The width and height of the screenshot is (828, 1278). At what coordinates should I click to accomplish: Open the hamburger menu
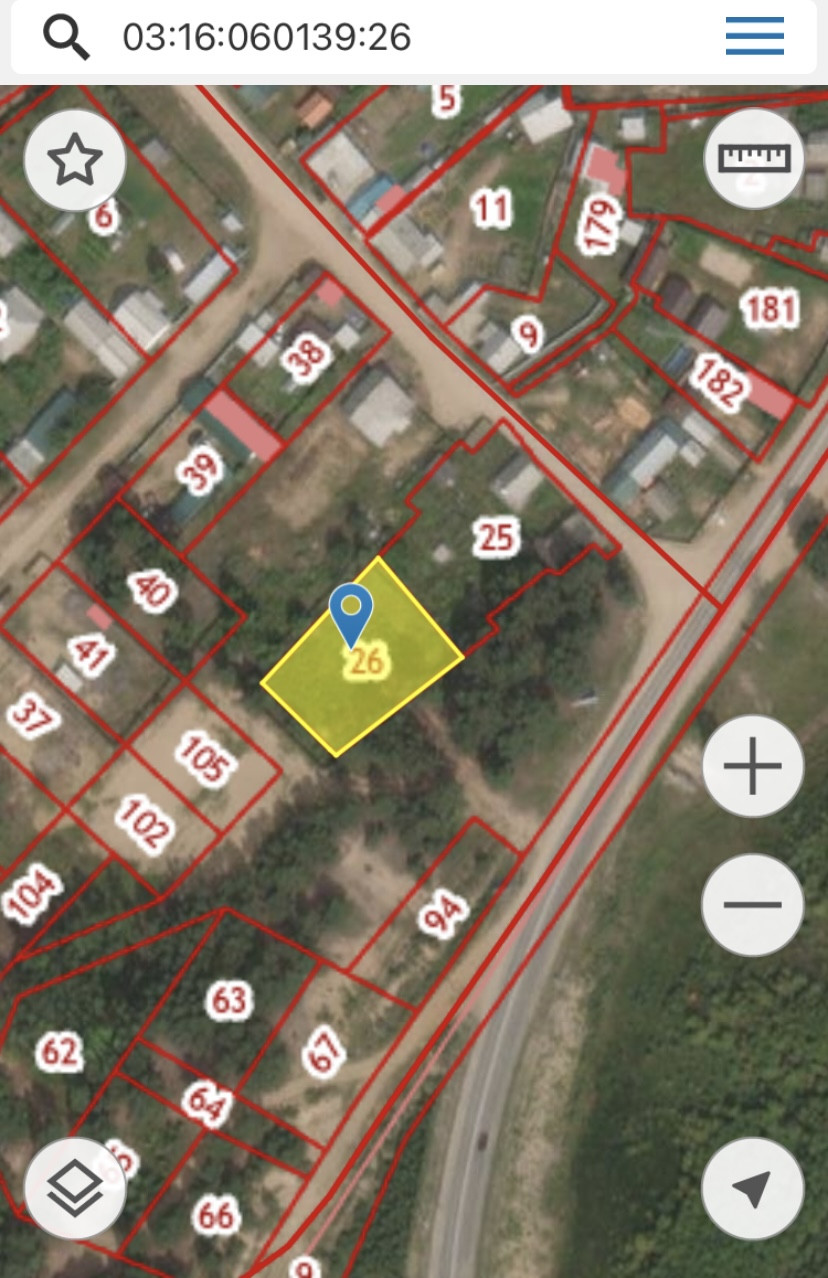tap(754, 37)
